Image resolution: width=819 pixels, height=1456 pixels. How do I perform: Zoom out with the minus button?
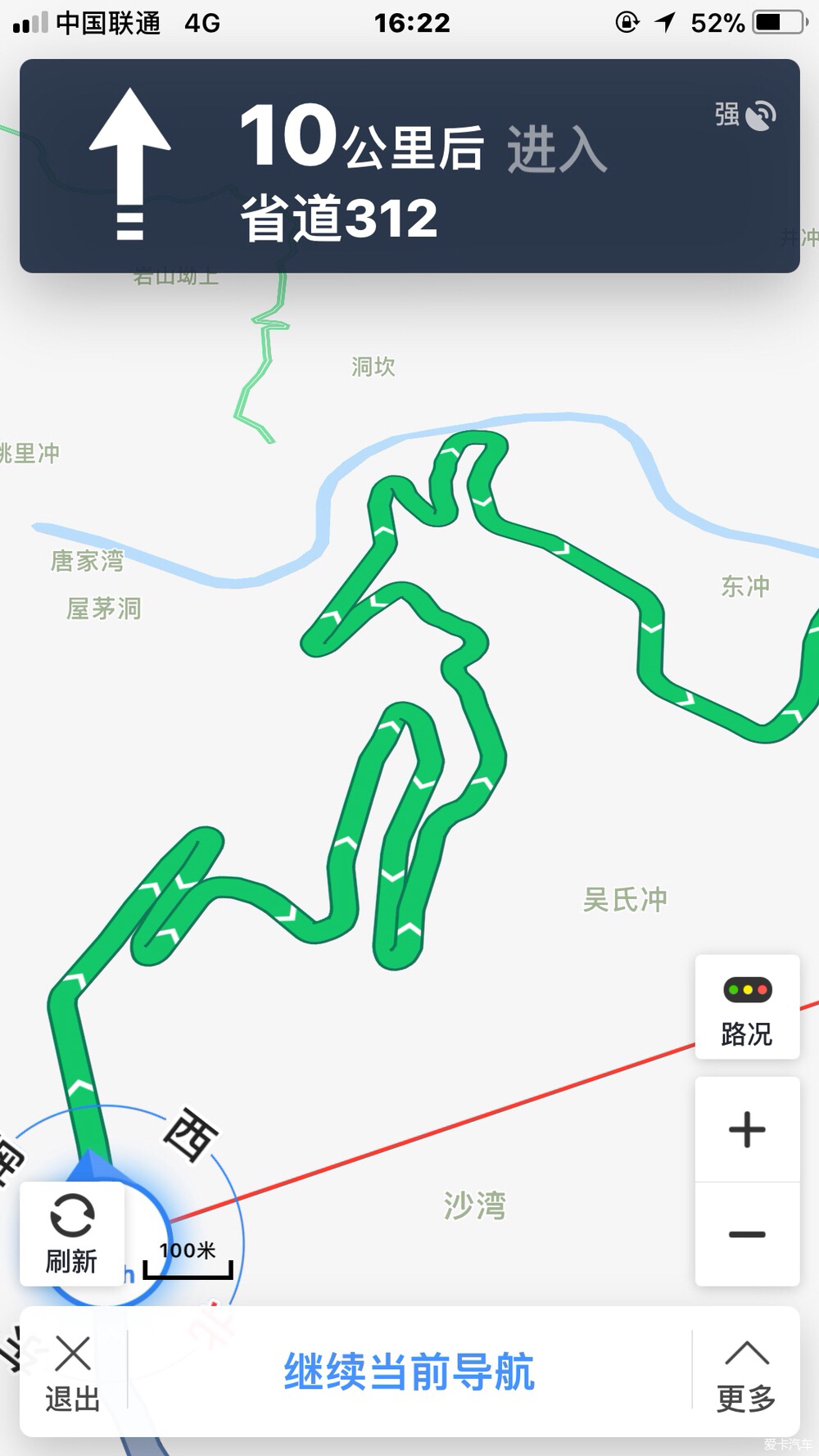[x=746, y=1234]
